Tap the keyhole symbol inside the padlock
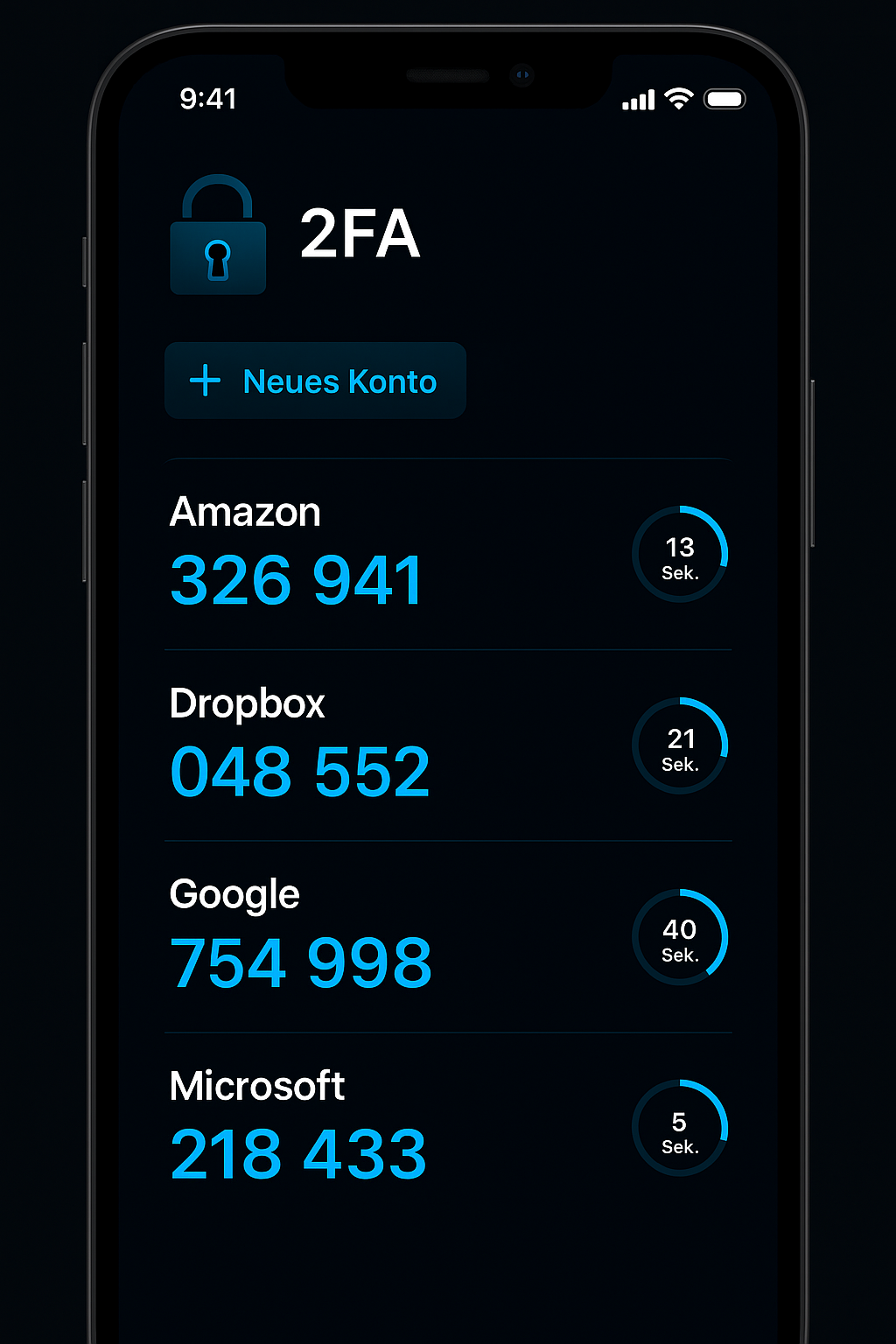This screenshot has height=1344, width=896. (218, 261)
